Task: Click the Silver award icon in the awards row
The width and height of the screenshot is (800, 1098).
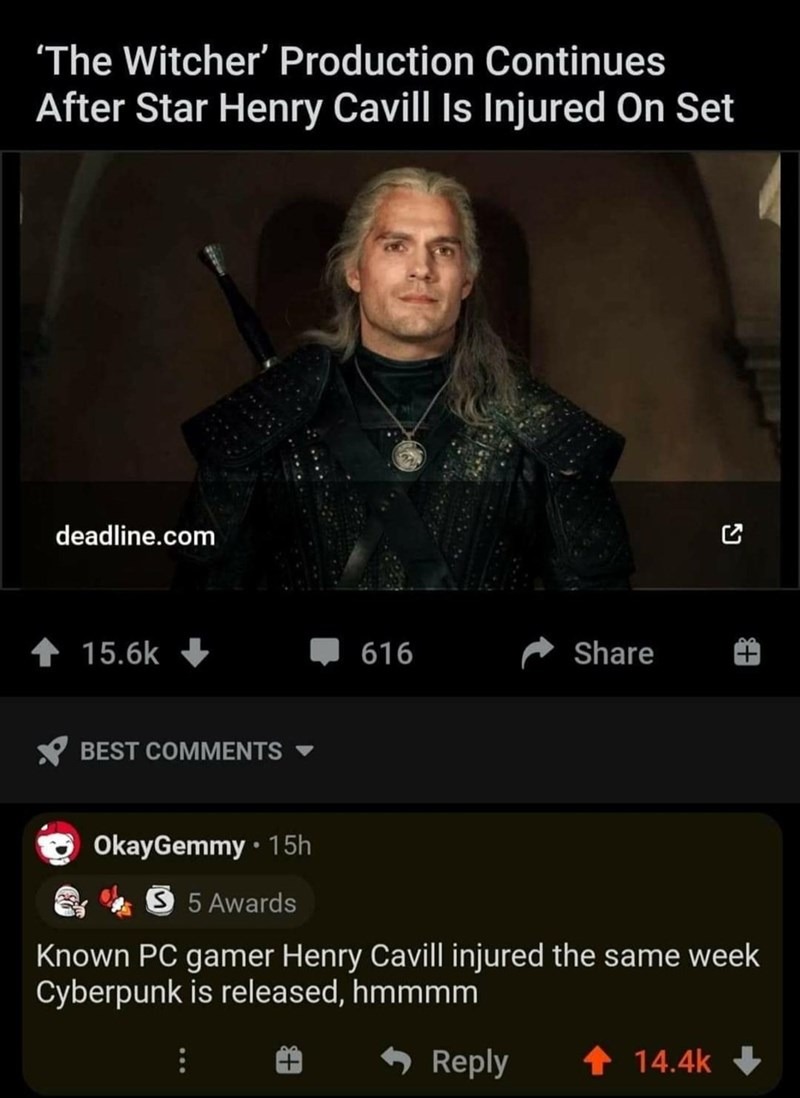Action: pos(158,904)
